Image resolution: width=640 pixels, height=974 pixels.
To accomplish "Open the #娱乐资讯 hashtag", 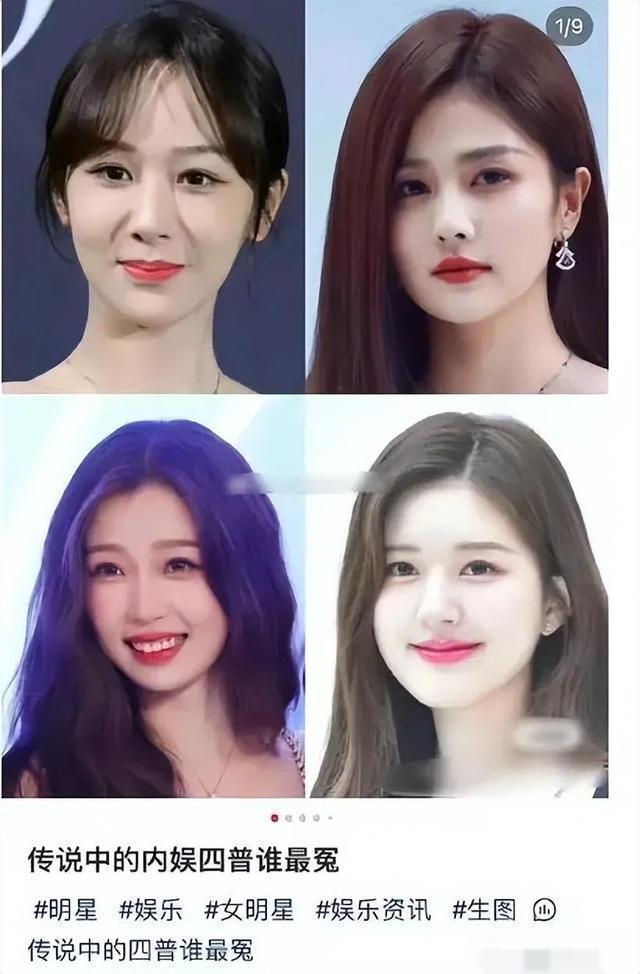I will [x=373, y=909].
